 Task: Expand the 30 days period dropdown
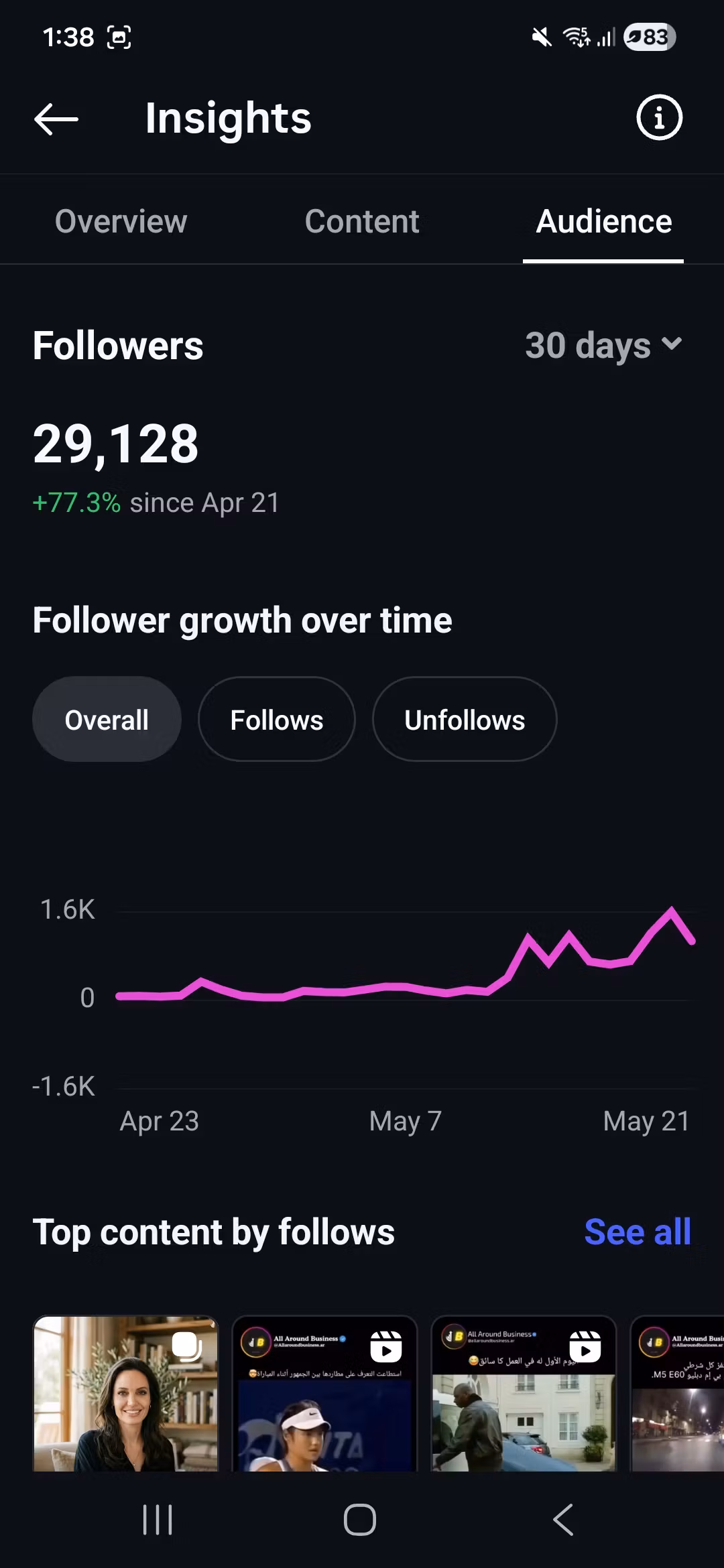[603, 346]
